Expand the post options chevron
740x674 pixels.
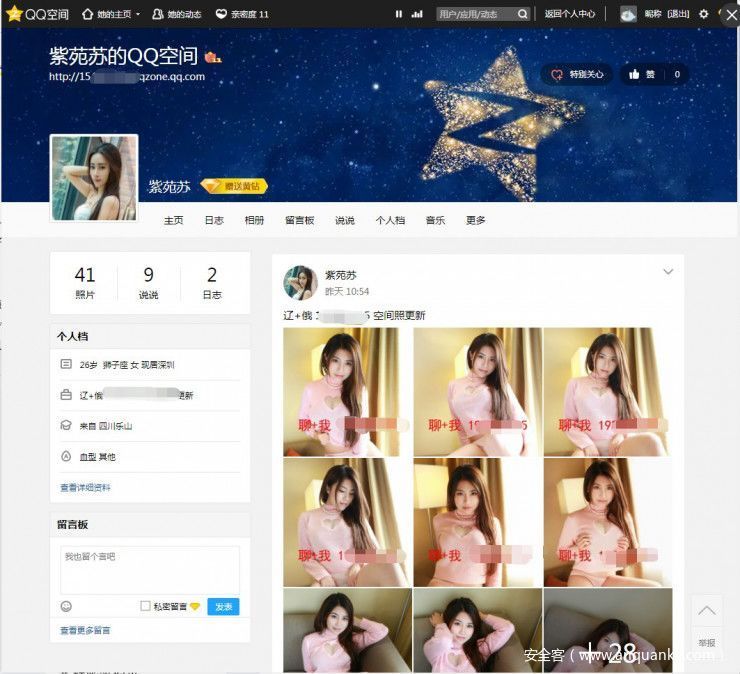click(x=668, y=272)
